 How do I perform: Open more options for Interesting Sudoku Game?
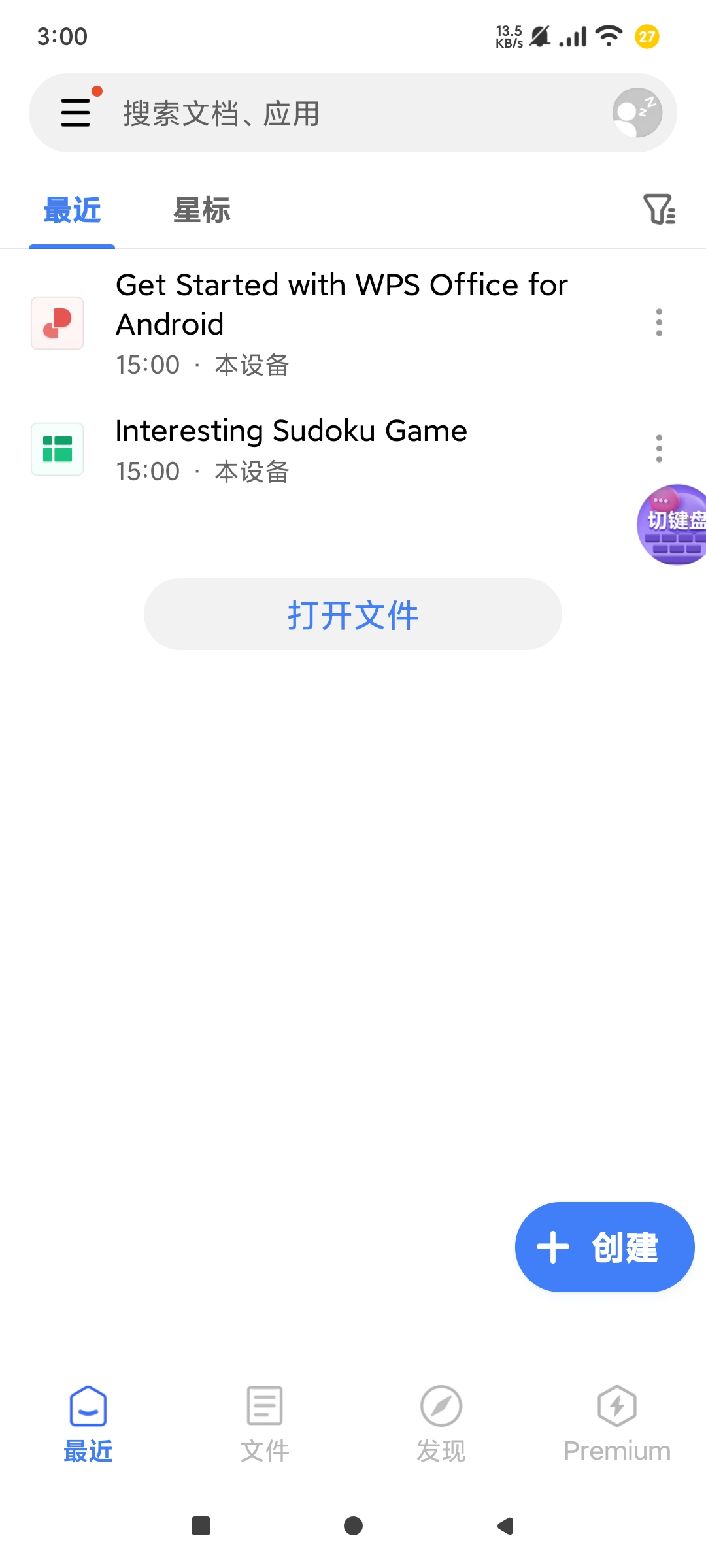(659, 449)
